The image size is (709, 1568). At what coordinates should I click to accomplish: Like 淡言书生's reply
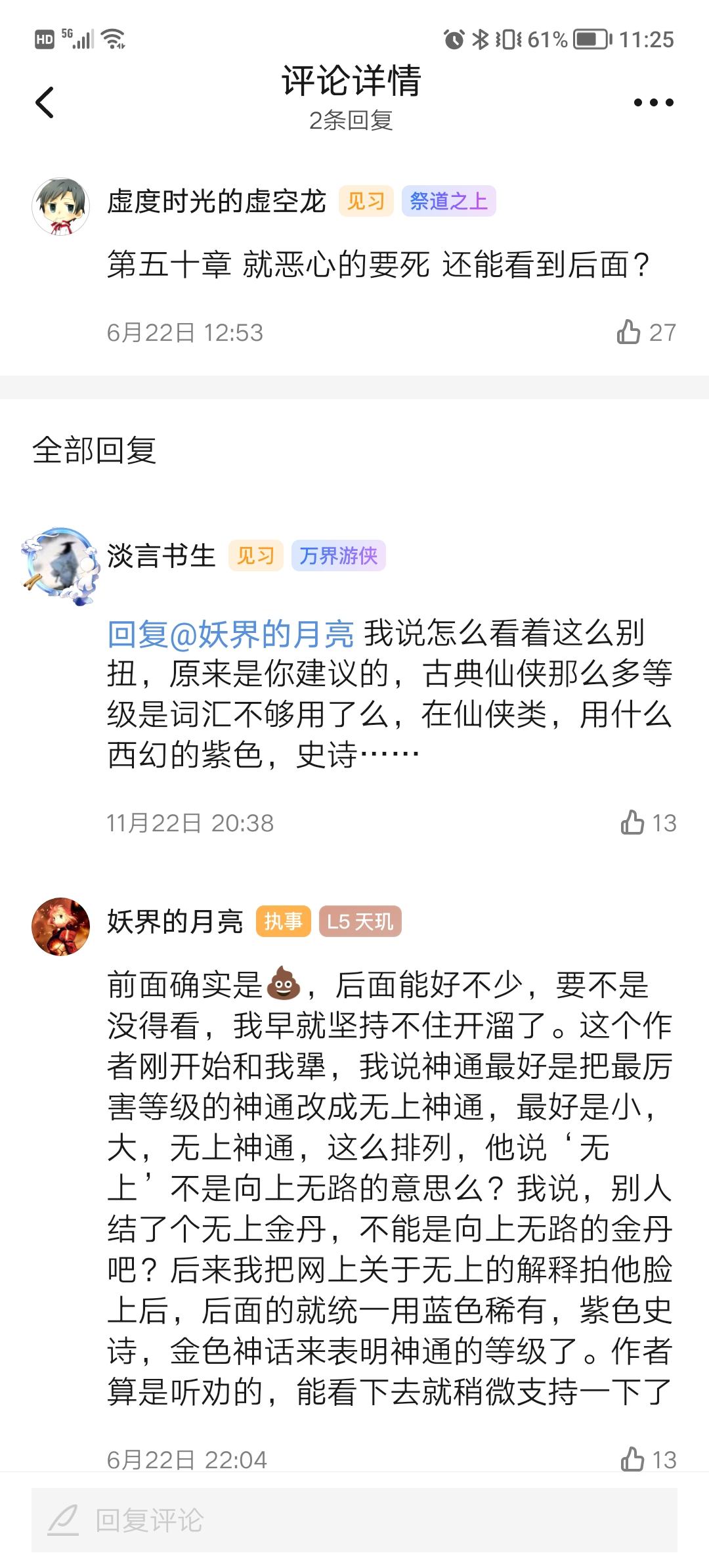(x=649, y=823)
